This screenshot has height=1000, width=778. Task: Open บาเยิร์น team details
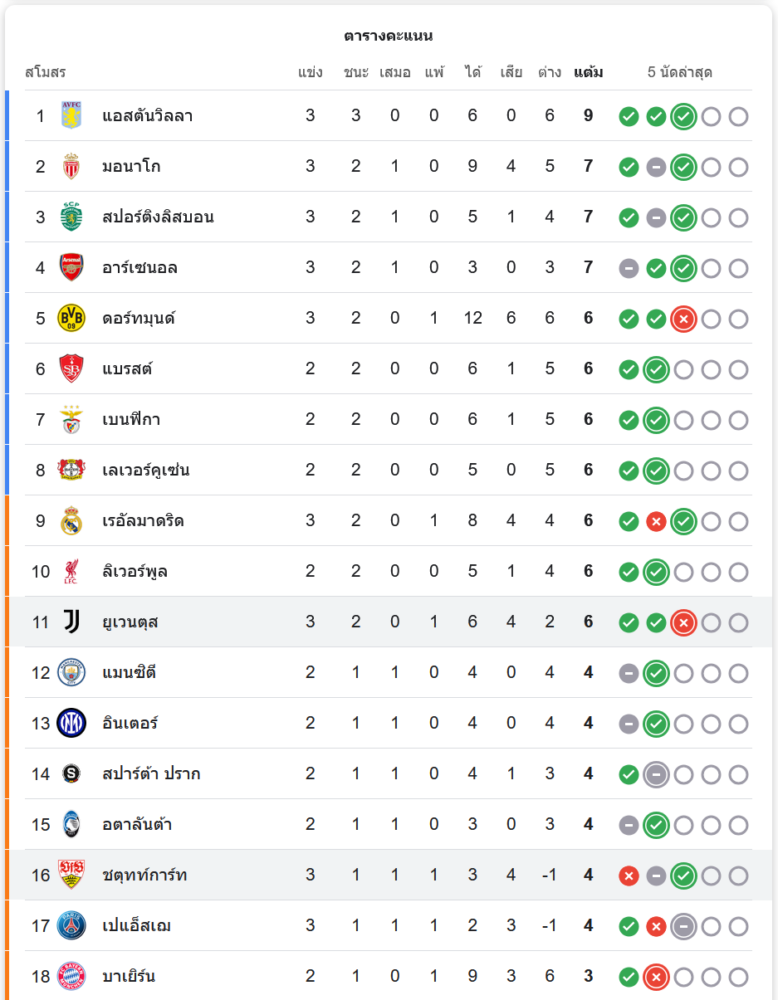coord(128,976)
